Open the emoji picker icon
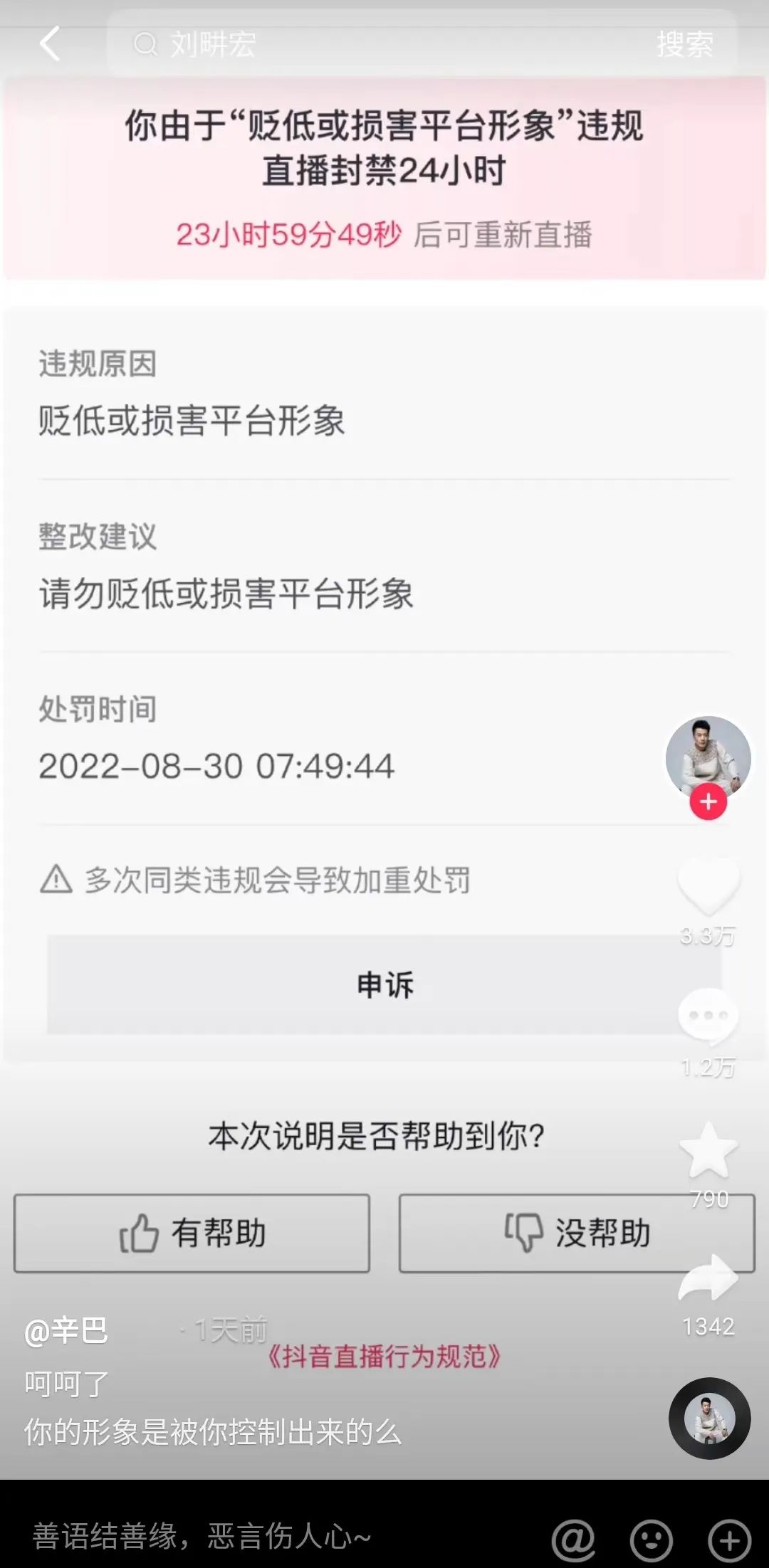Screen dimensions: 769x1568 651,1540
